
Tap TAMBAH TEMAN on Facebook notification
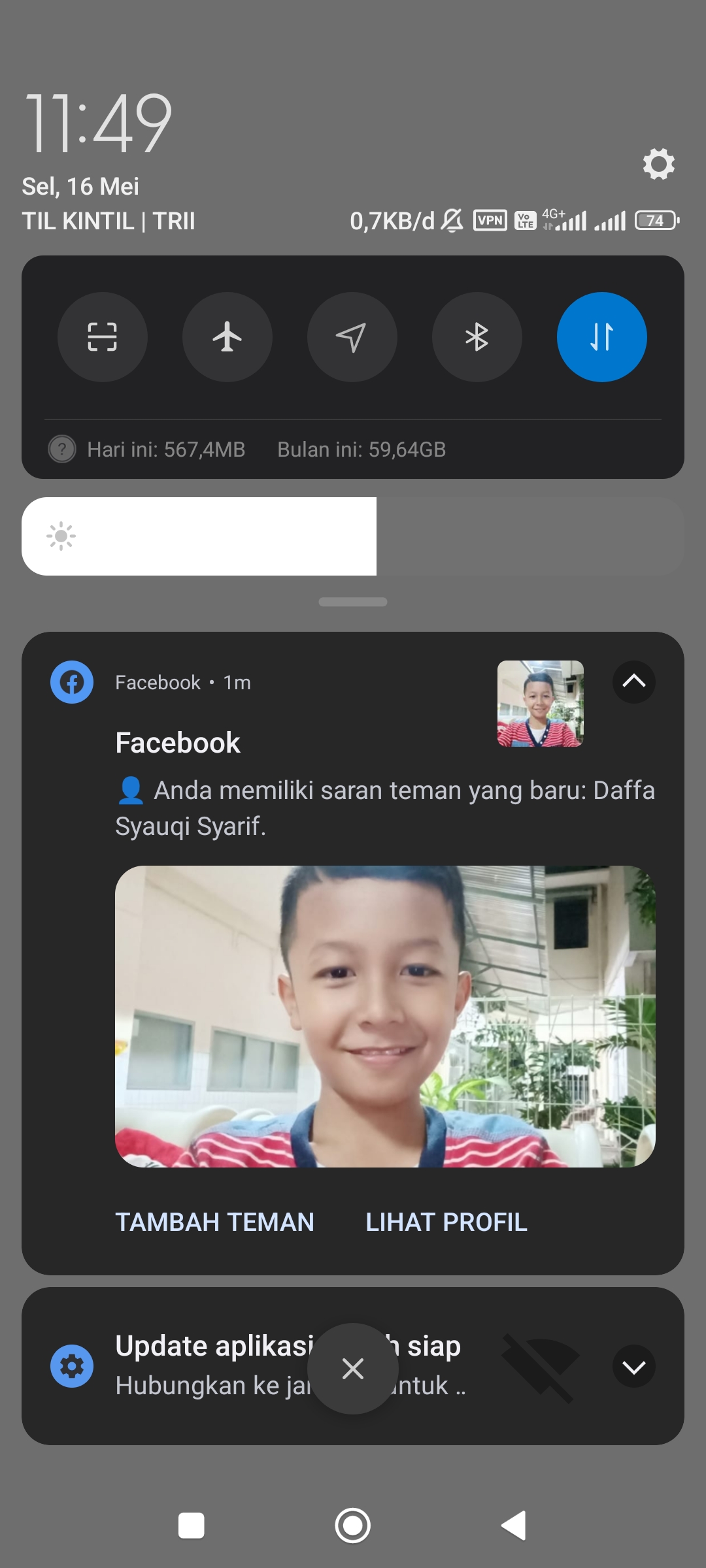(215, 1222)
